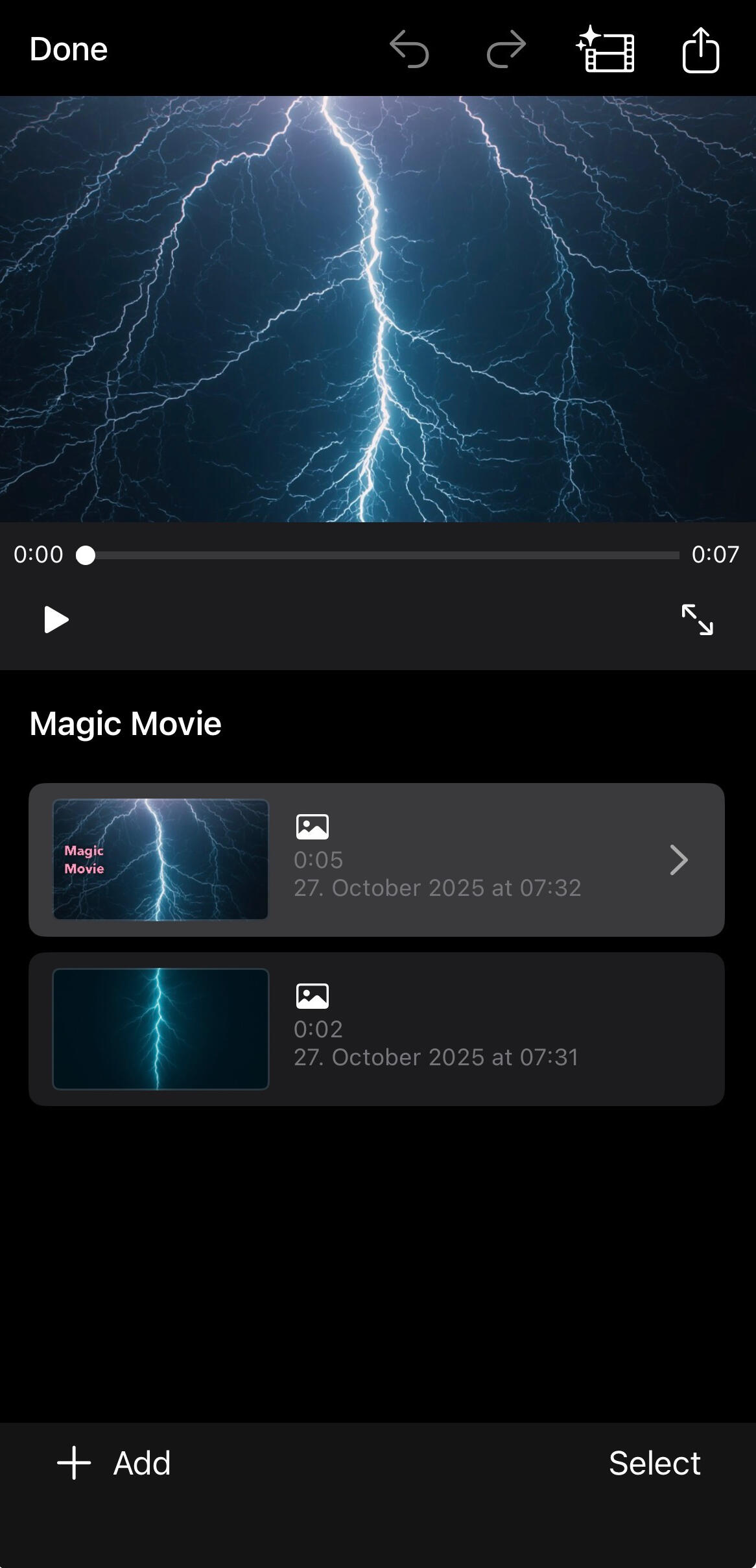Viewport: 756px width, 1568px height.
Task: Redo the last undone edit
Action: click(506, 49)
